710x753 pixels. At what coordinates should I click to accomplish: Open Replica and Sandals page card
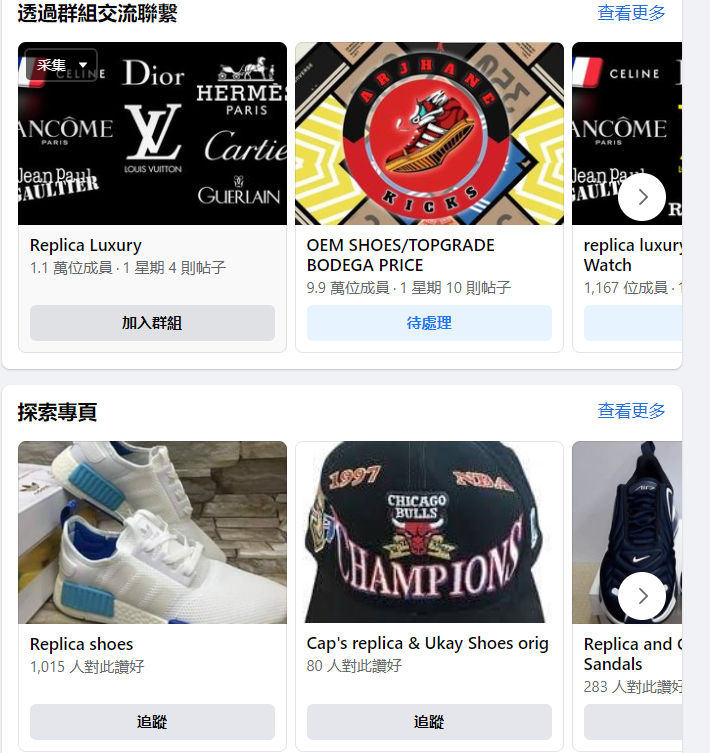[633, 654]
